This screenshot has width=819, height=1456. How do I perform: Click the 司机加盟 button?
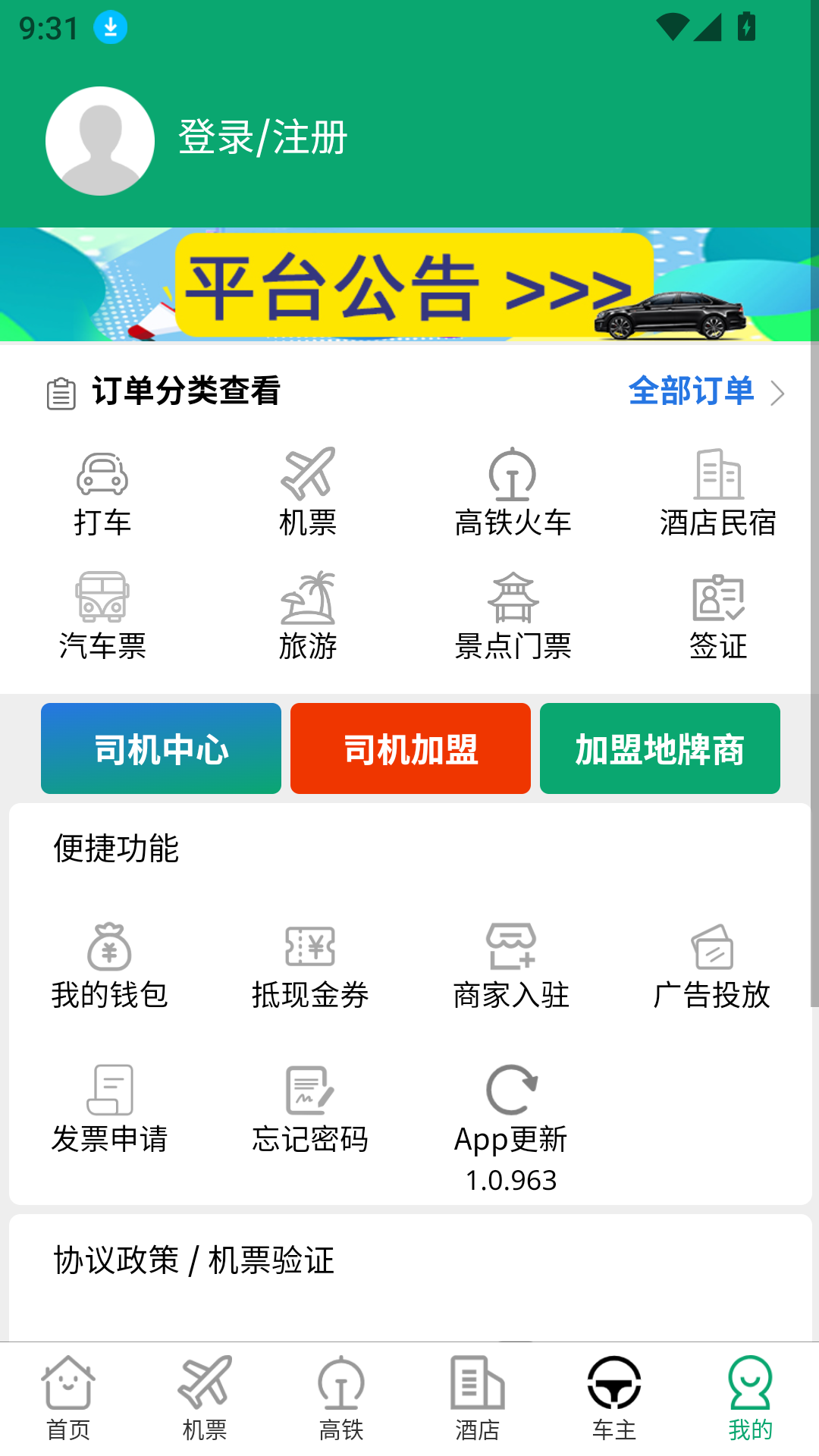[410, 748]
